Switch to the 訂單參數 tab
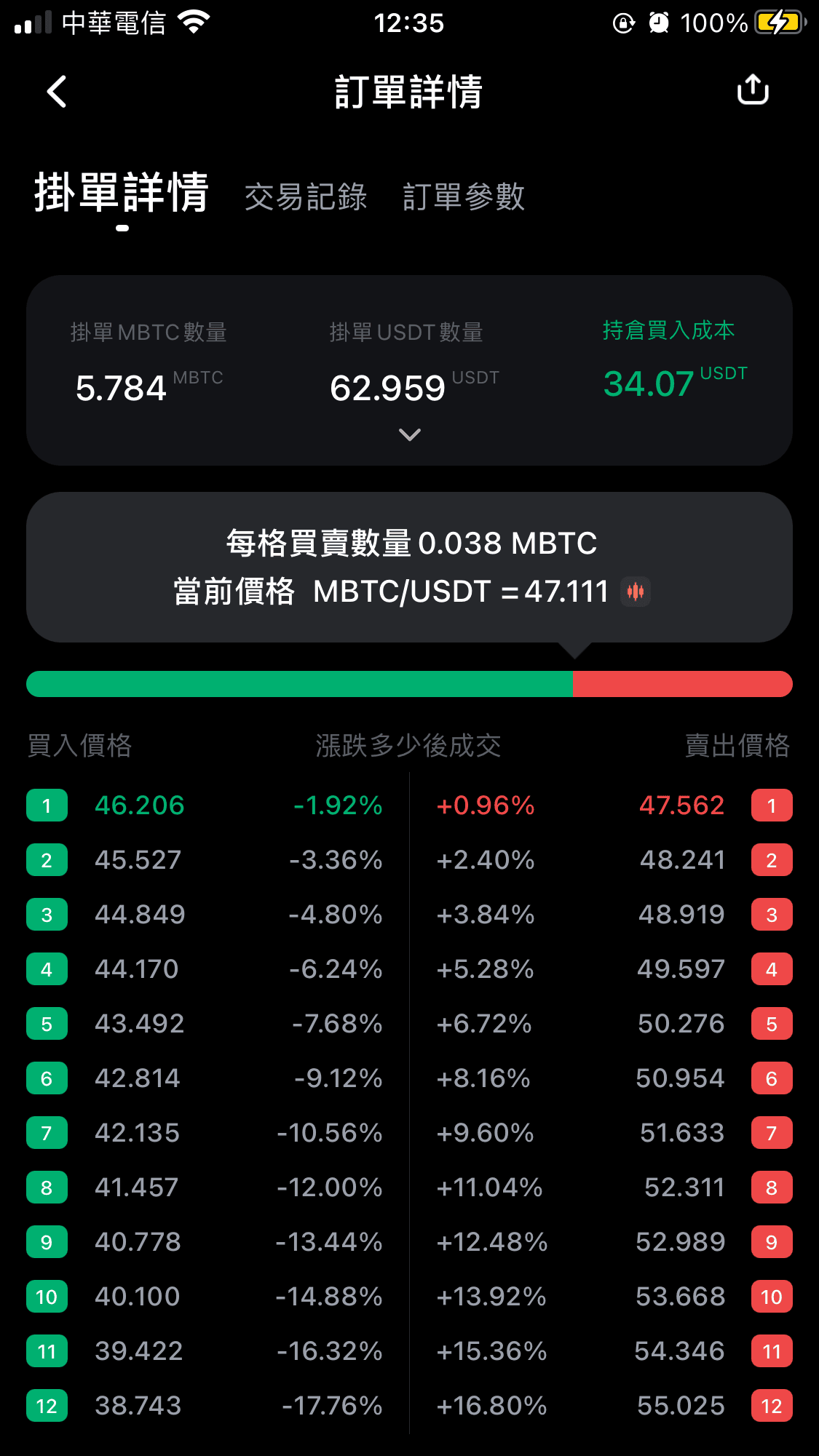The image size is (819, 1456). [x=464, y=197]
